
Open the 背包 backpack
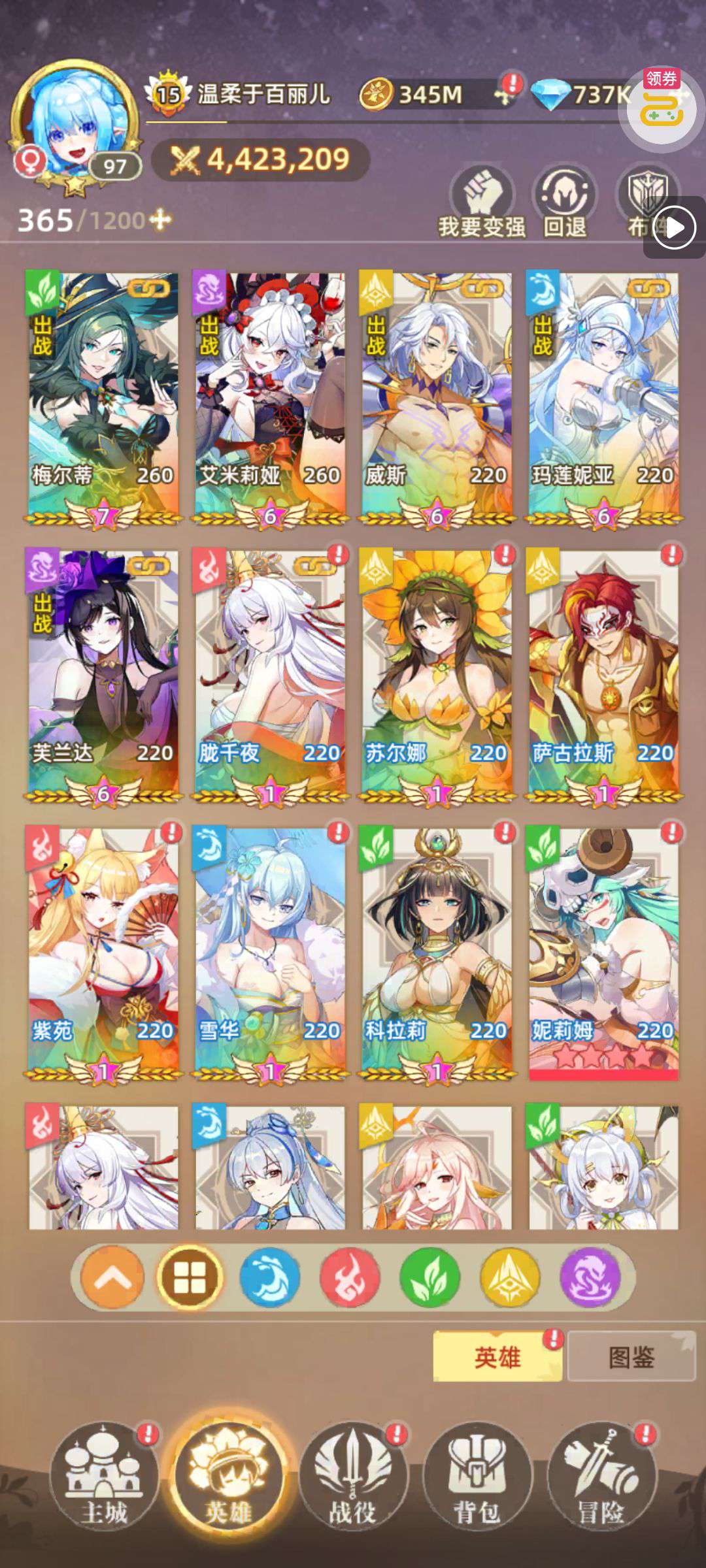pos(477,1478)
